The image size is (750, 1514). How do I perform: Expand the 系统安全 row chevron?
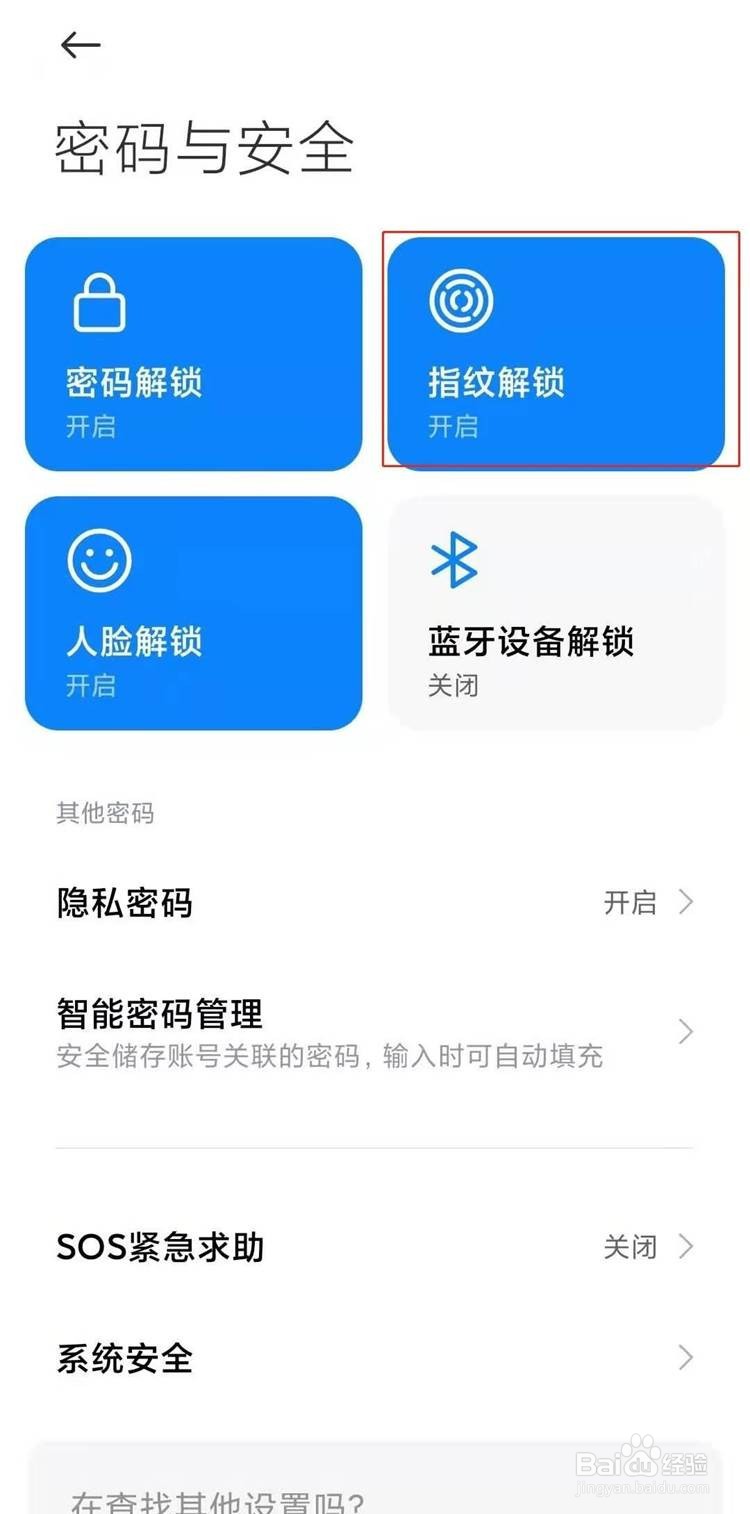[686, 1358]
